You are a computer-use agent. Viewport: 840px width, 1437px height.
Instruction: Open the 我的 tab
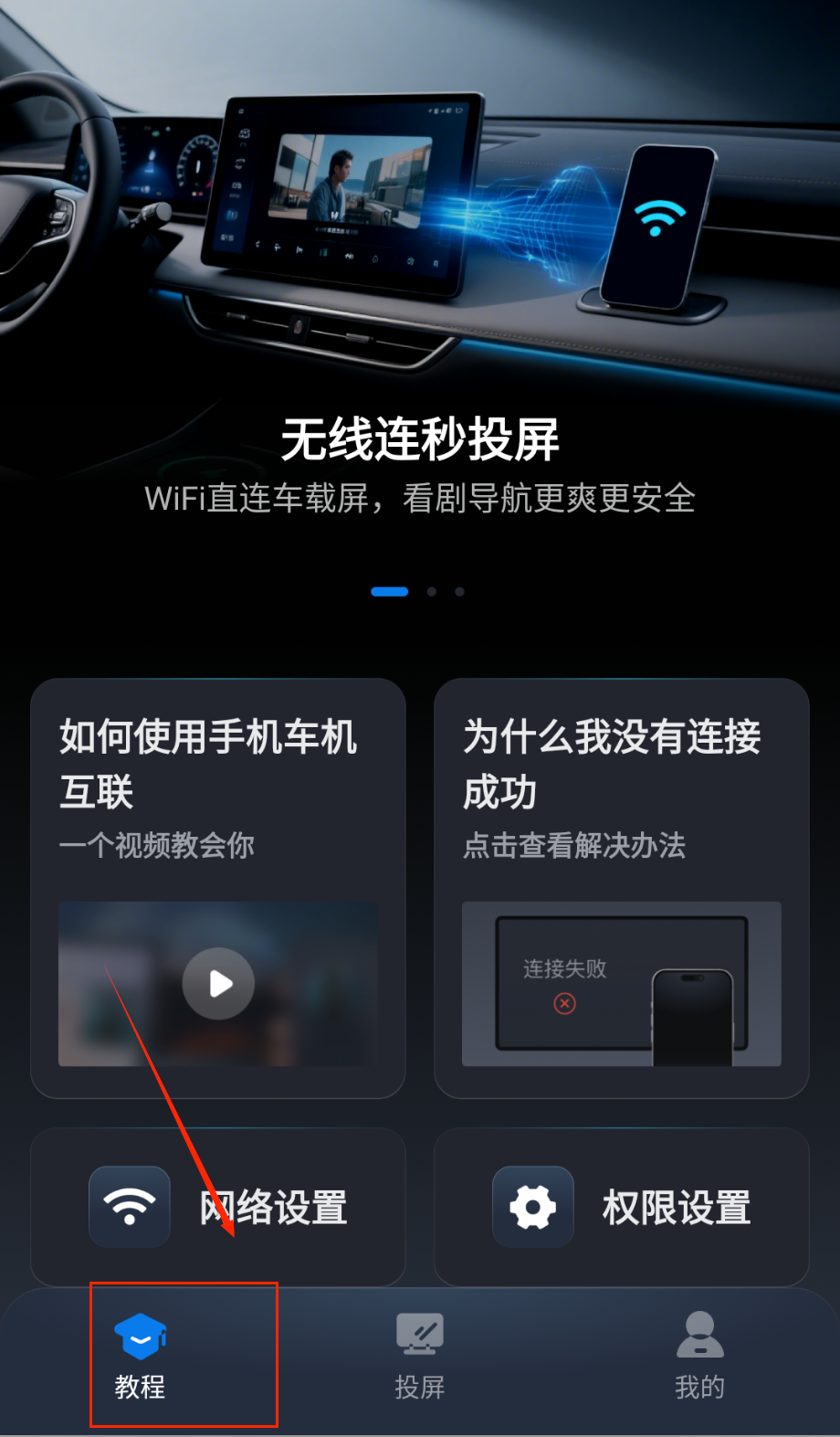tap(699, 1357)
